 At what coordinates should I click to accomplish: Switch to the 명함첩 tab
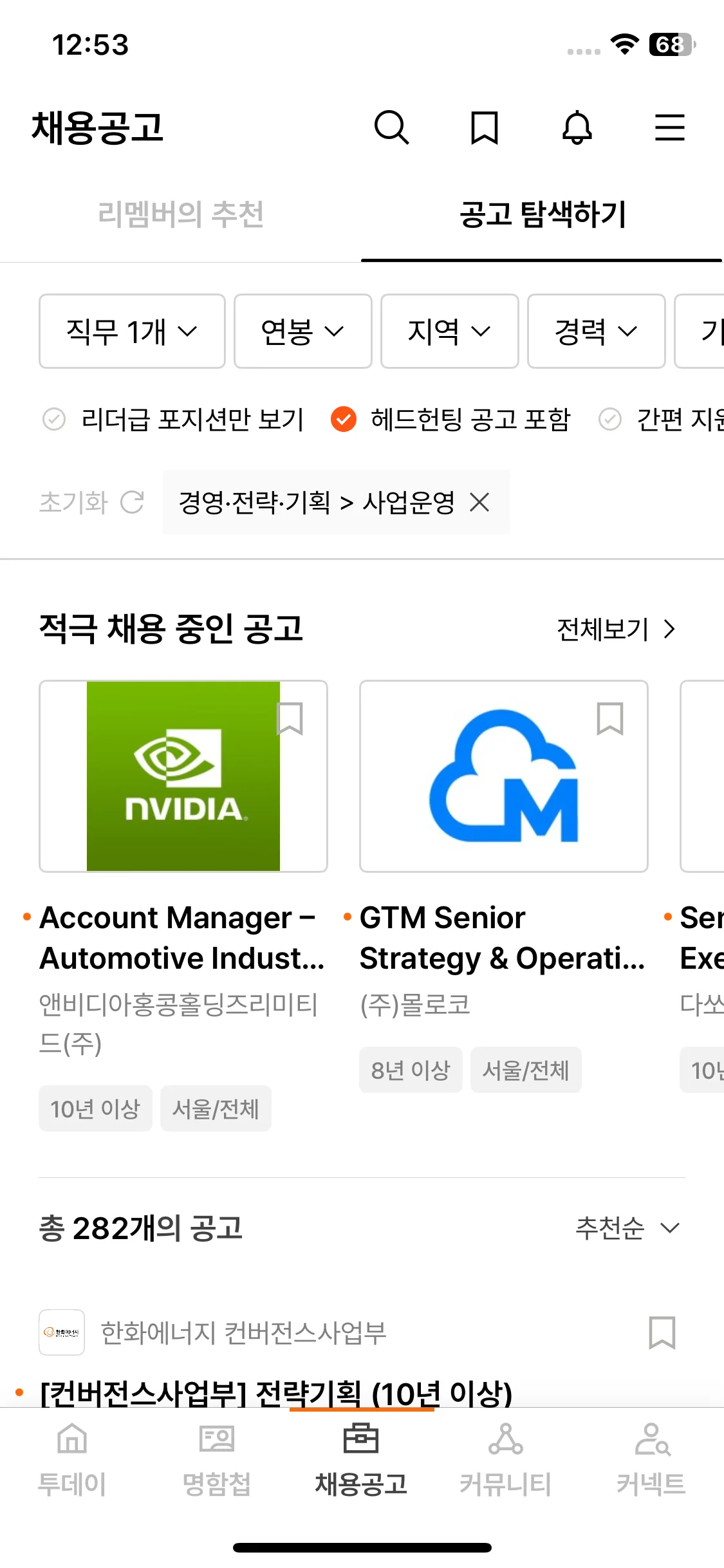point(216,1459)
